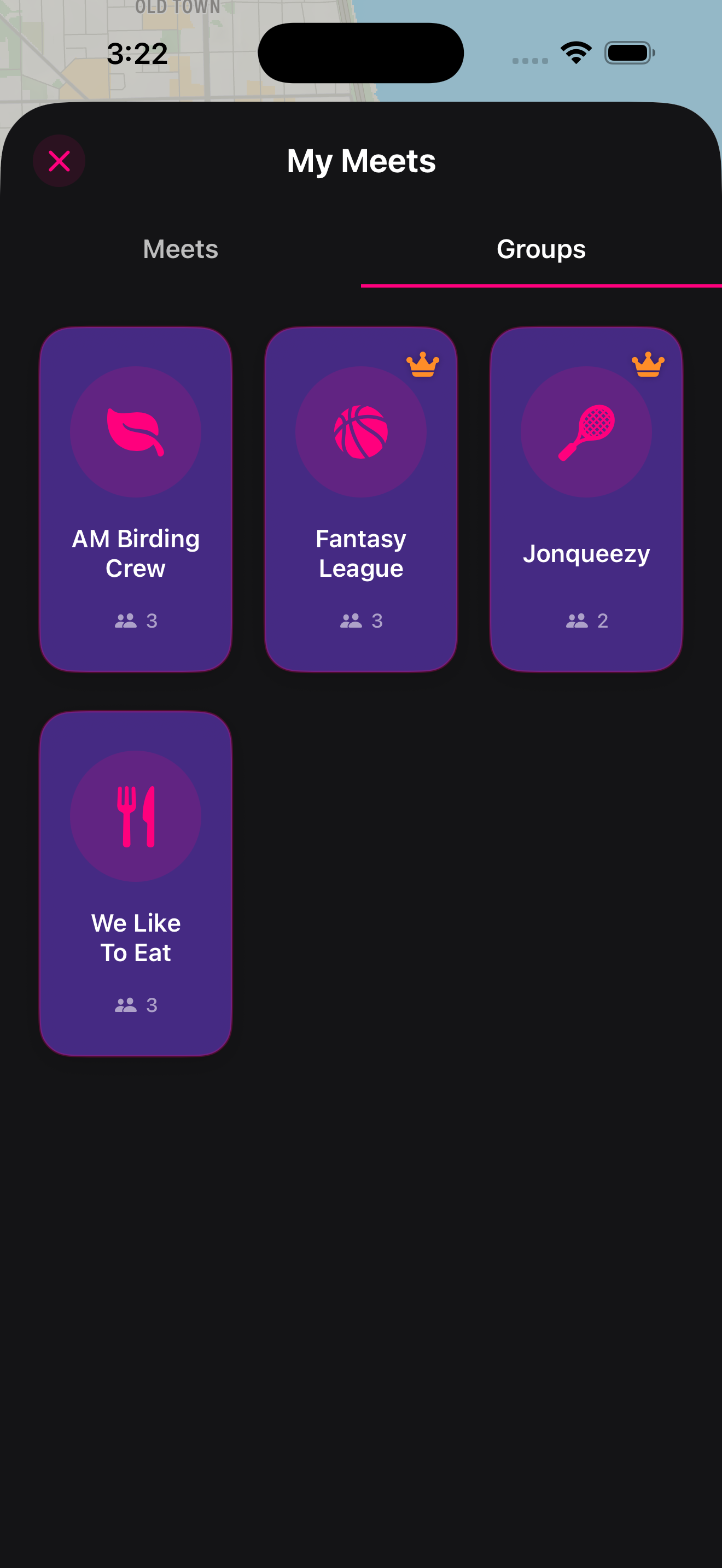Close the My Meets sheet
Screen dimensions: 722x1568
59,161
